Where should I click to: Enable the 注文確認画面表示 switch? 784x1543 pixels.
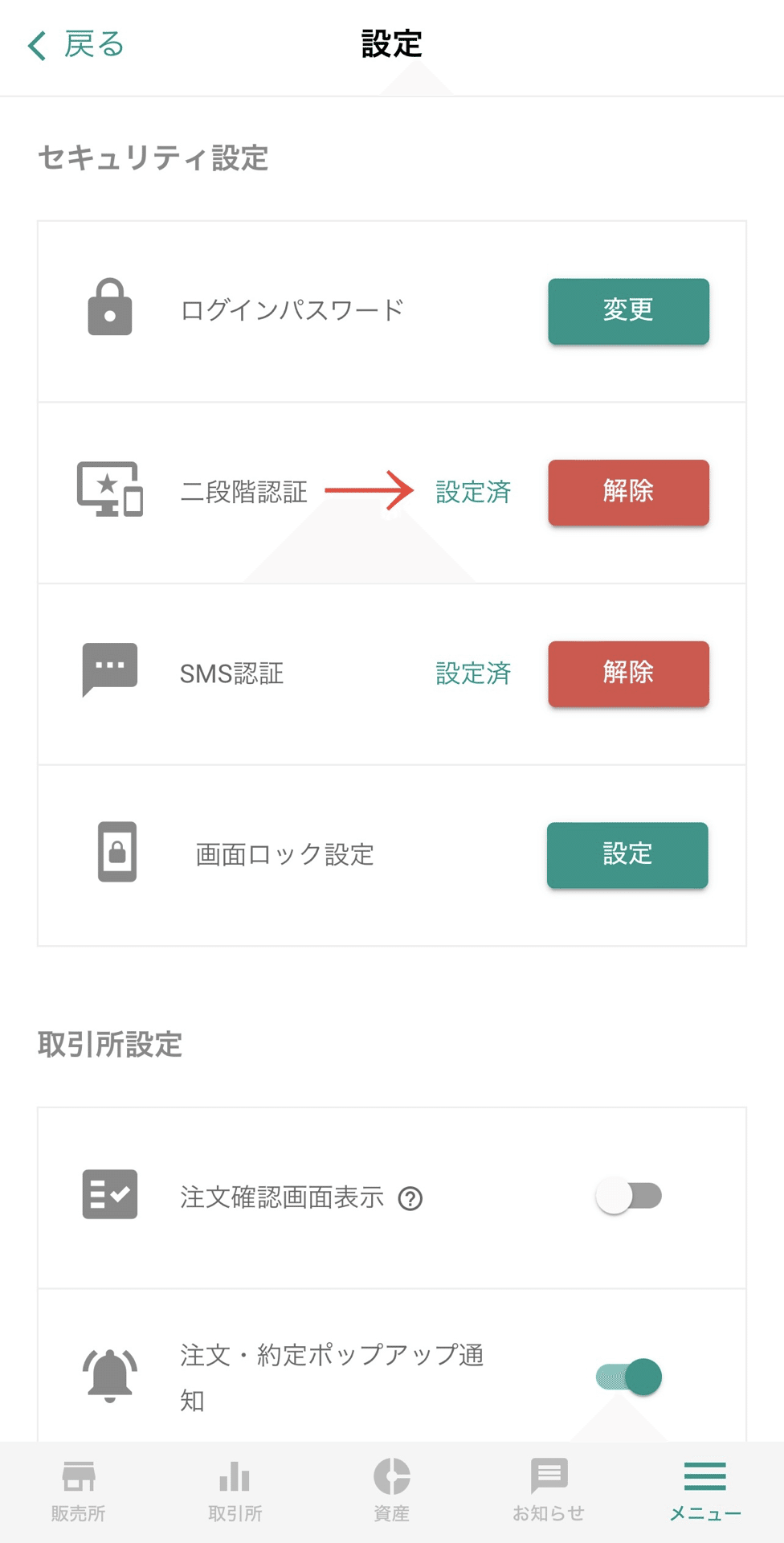(628, 1196)
